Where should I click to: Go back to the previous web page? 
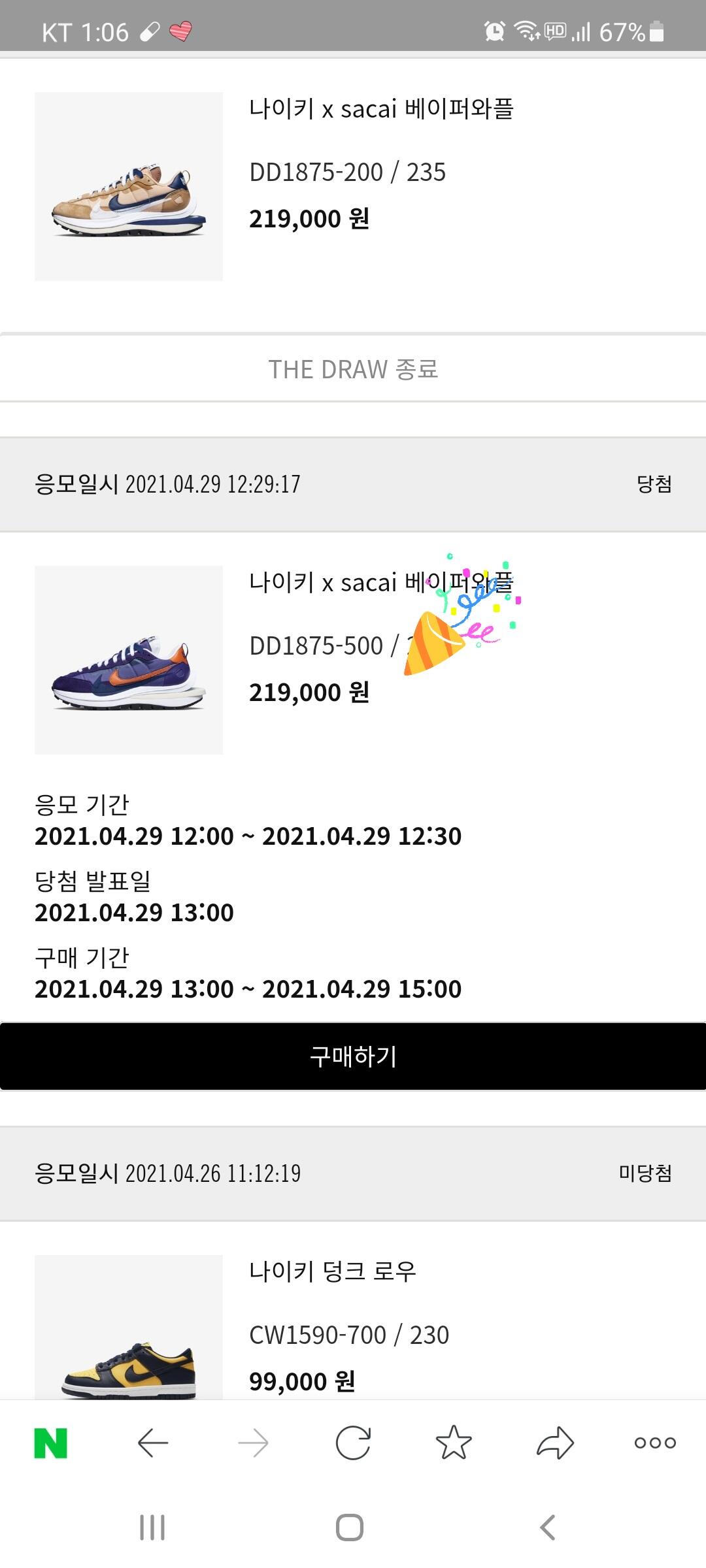[x=153, y=1443]
